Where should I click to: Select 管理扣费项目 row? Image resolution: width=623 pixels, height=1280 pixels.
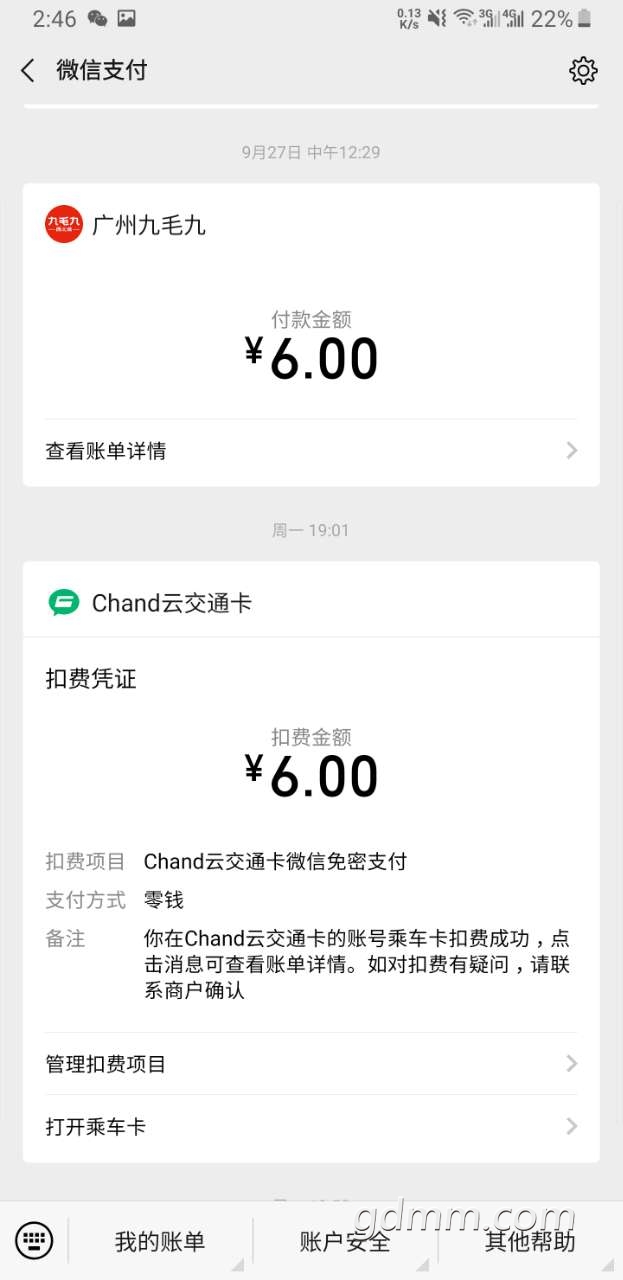[311, 1064]
